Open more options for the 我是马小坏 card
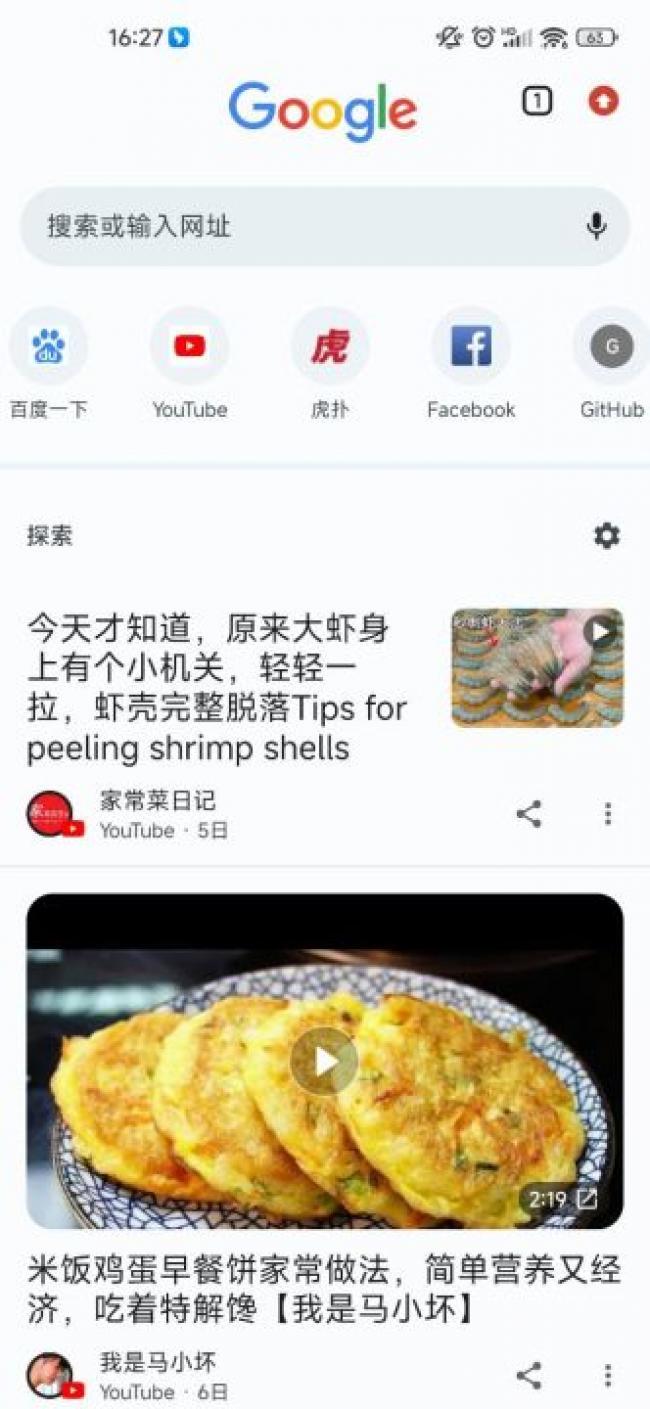 pos(607,1375)
